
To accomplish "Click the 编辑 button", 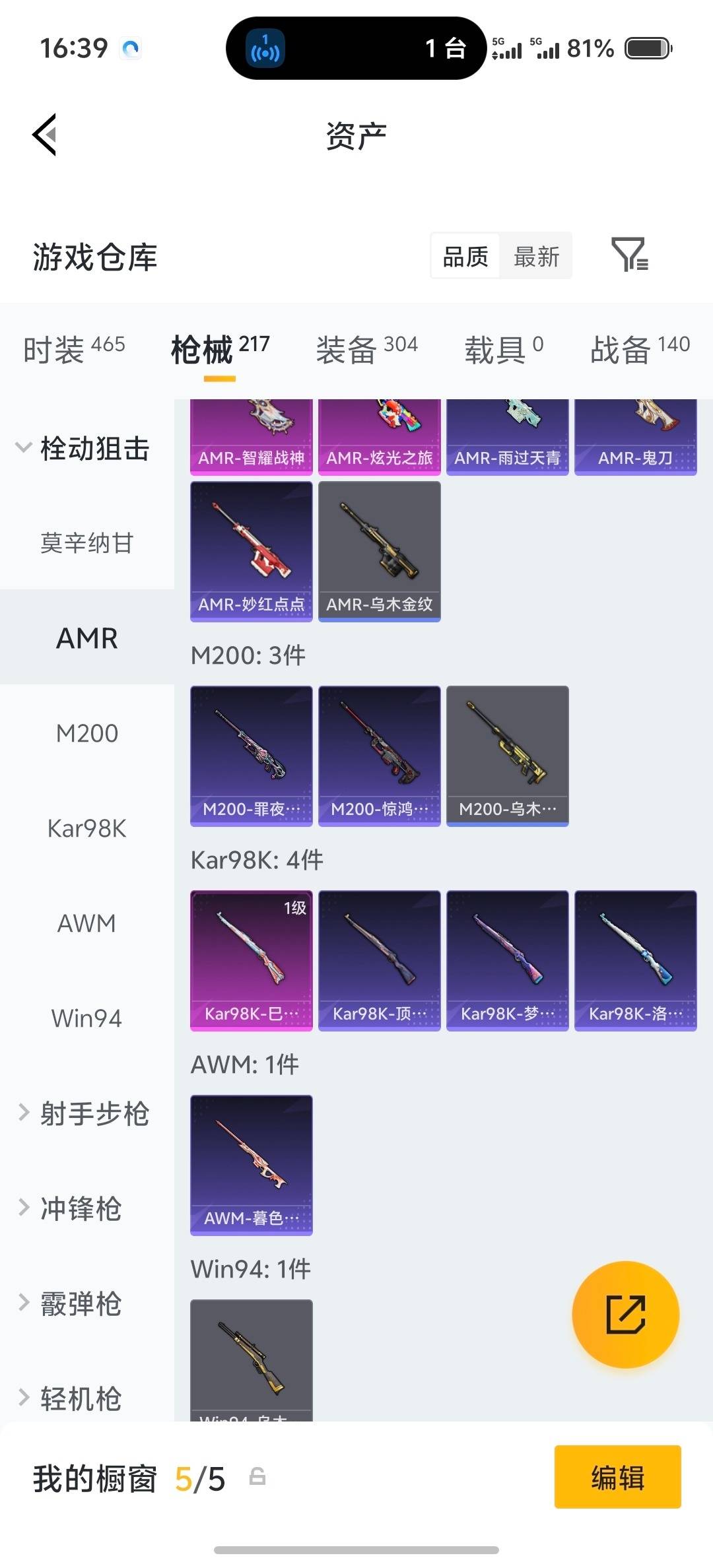I will [617, 1478].
